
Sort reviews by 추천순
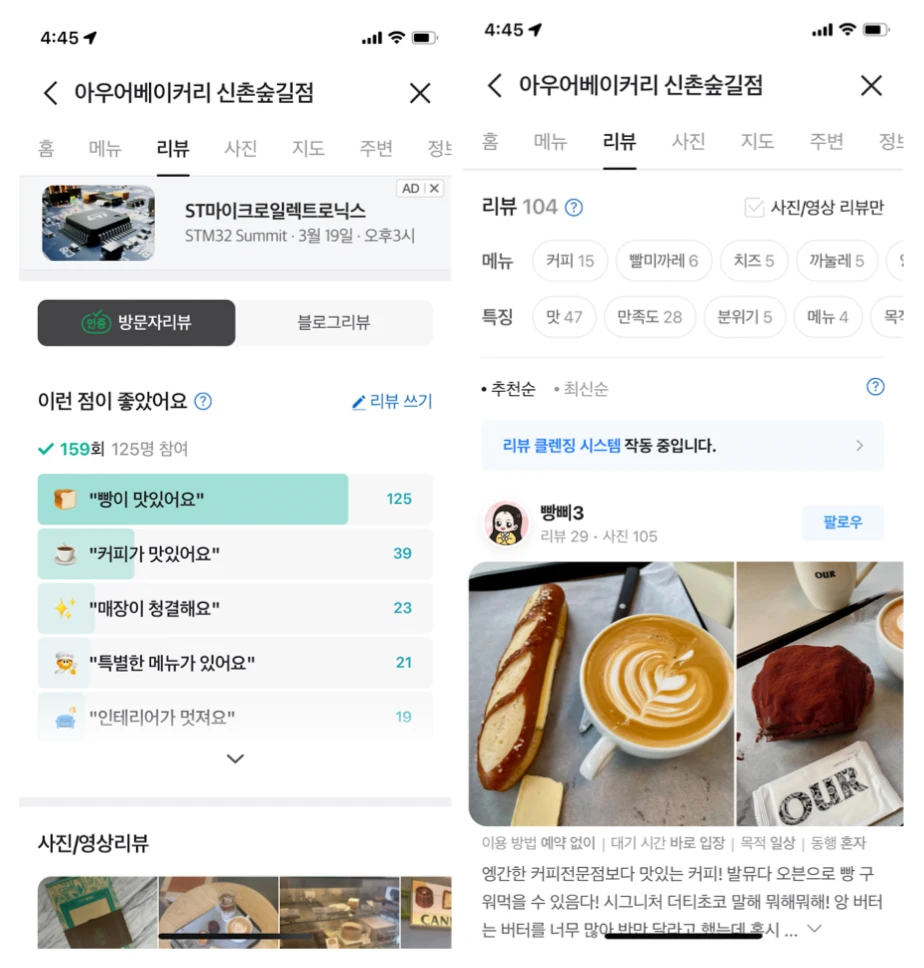(511, 389)
